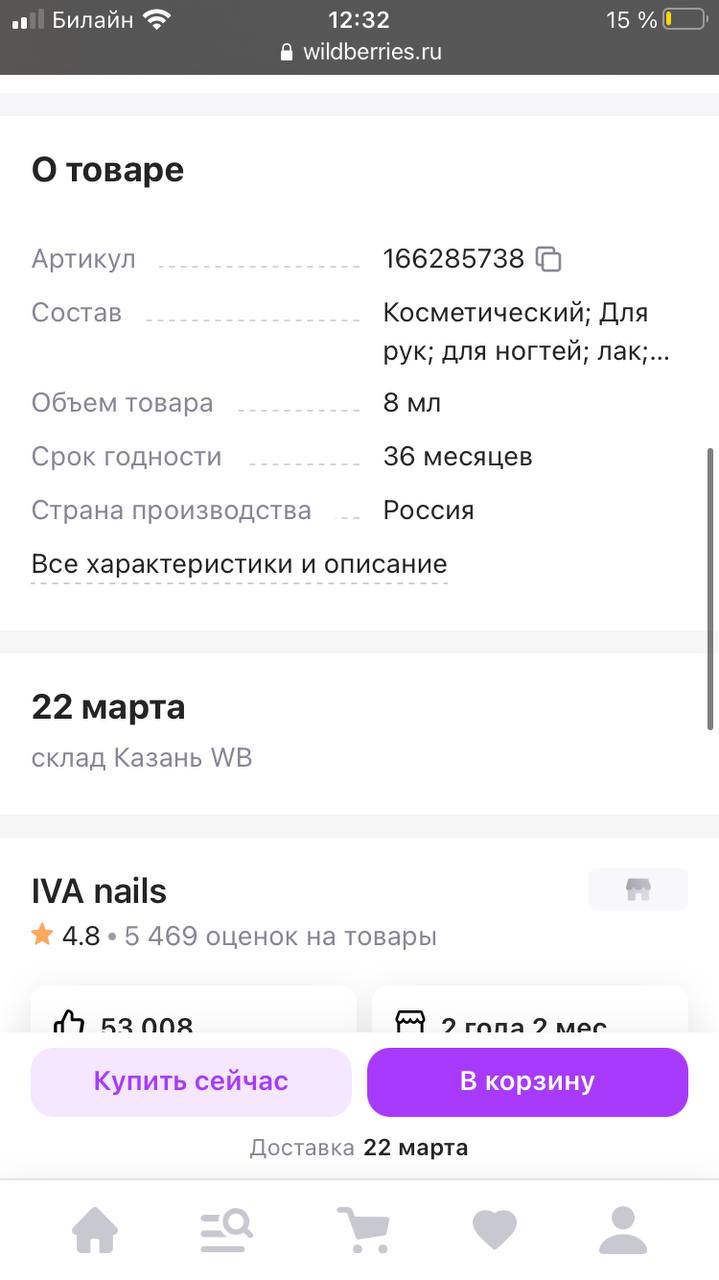This screenshot has height=1280, width=719.
Task: Add the item with В корзину
Action: click(x=527, y=1081)
